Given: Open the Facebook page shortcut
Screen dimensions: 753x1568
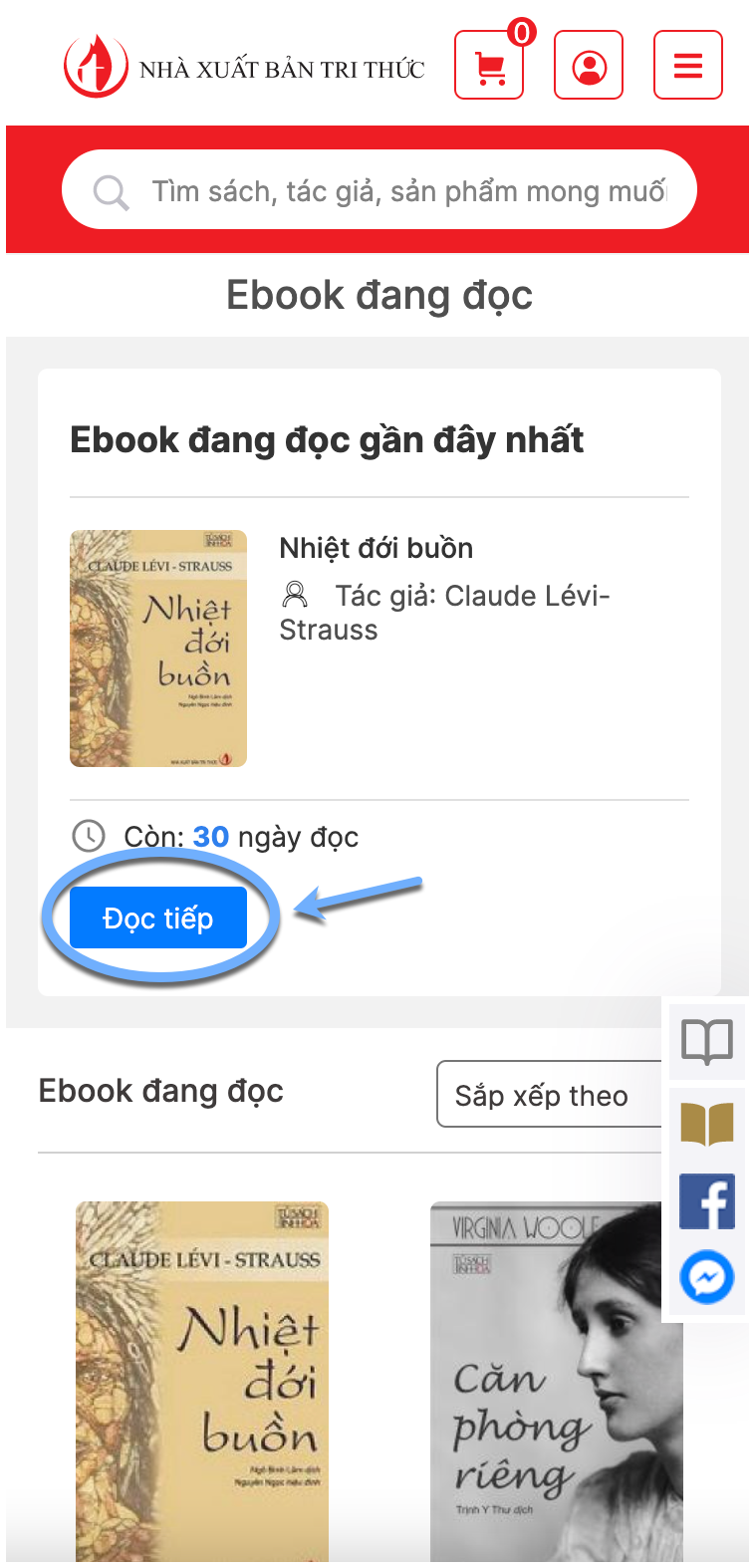Looking at the screenshot, I should (x=707, y=1201).
